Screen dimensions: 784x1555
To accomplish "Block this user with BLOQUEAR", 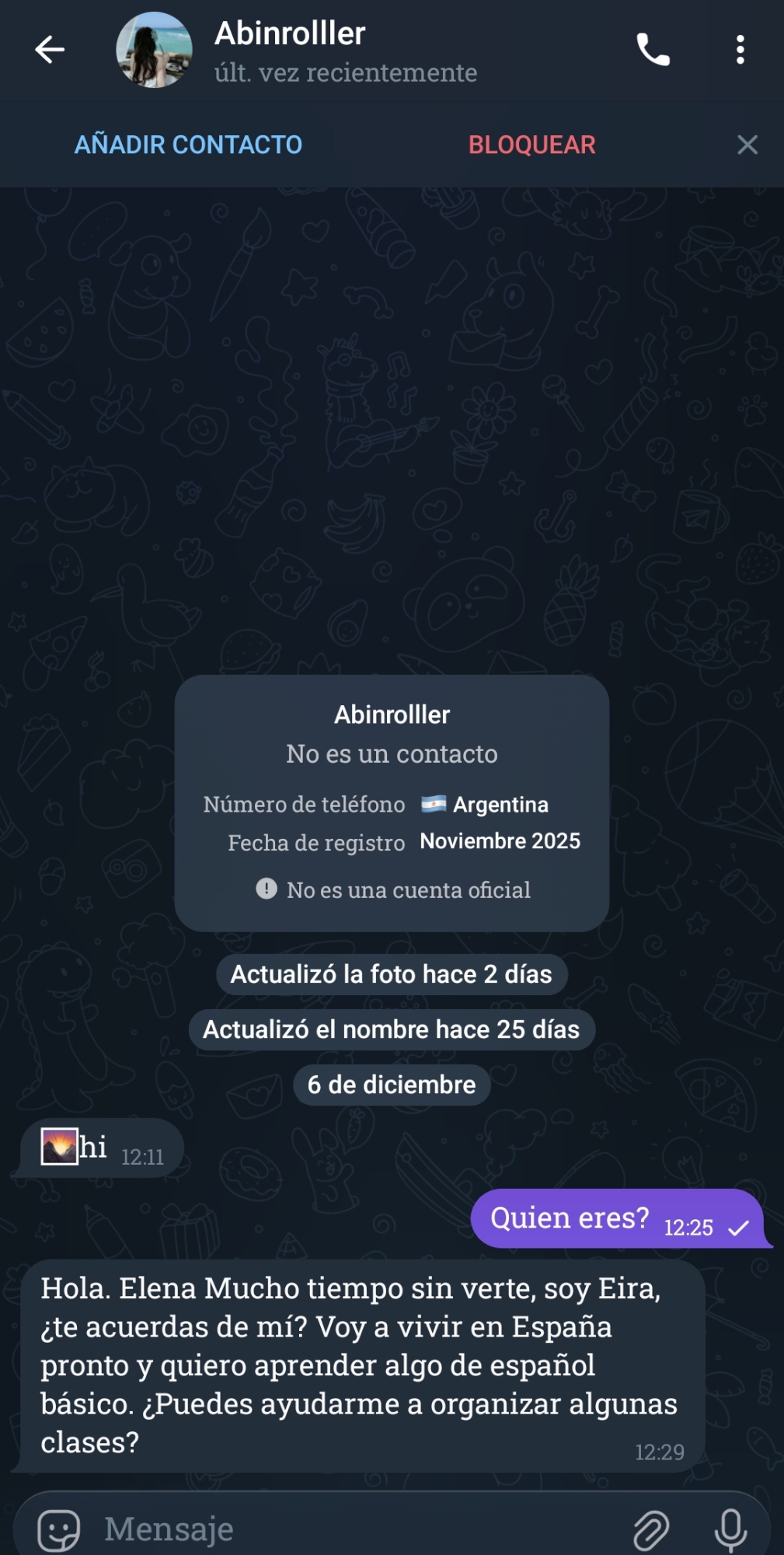I will [x=531, y=145].
